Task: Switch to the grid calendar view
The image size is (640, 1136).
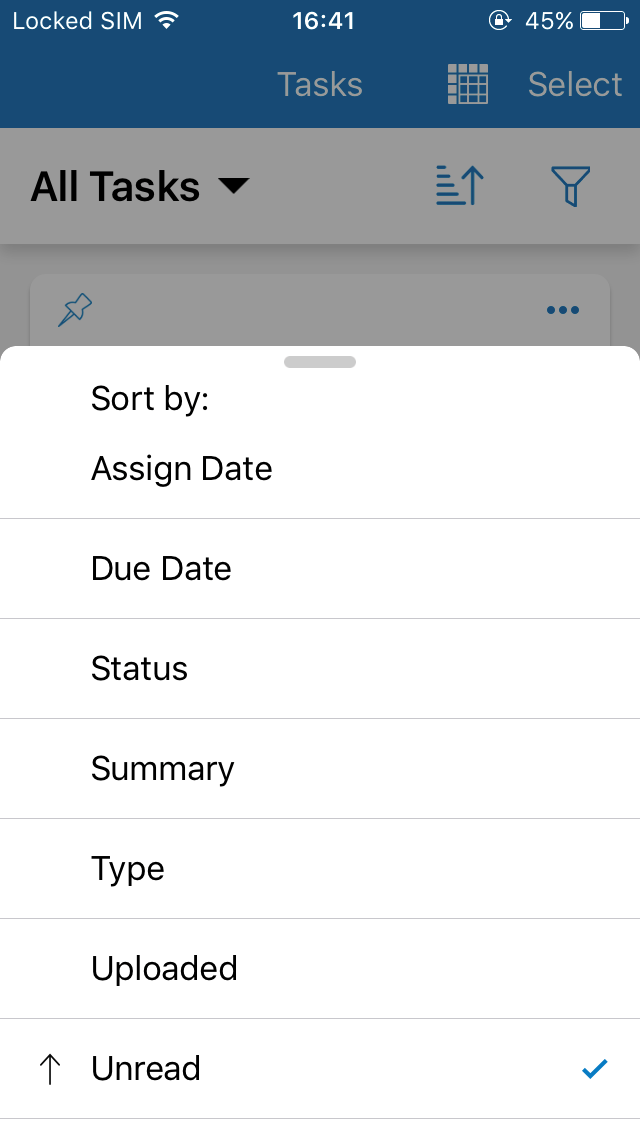Action: [467, 85]
